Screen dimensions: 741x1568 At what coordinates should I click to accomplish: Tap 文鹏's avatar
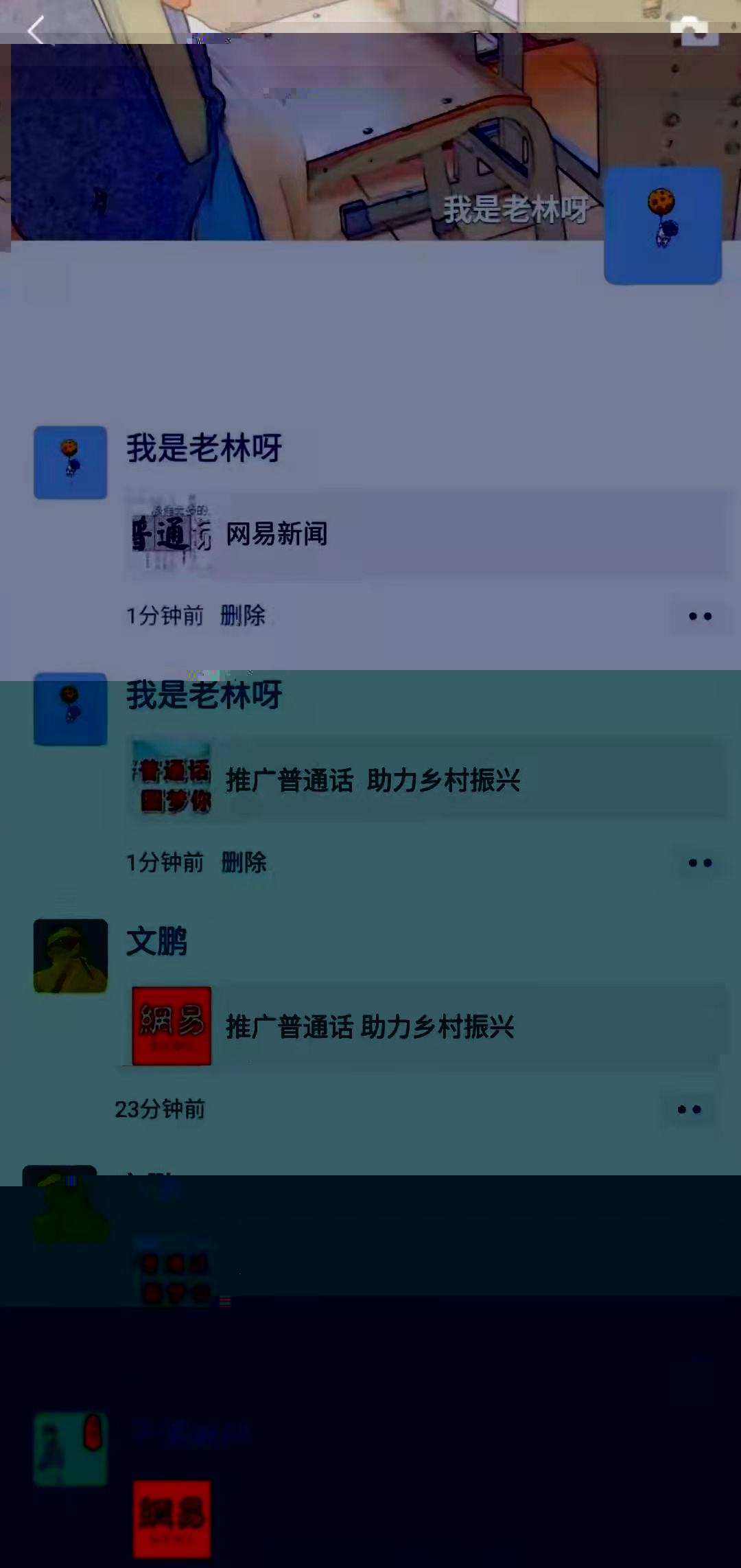[x=71, y=956]
